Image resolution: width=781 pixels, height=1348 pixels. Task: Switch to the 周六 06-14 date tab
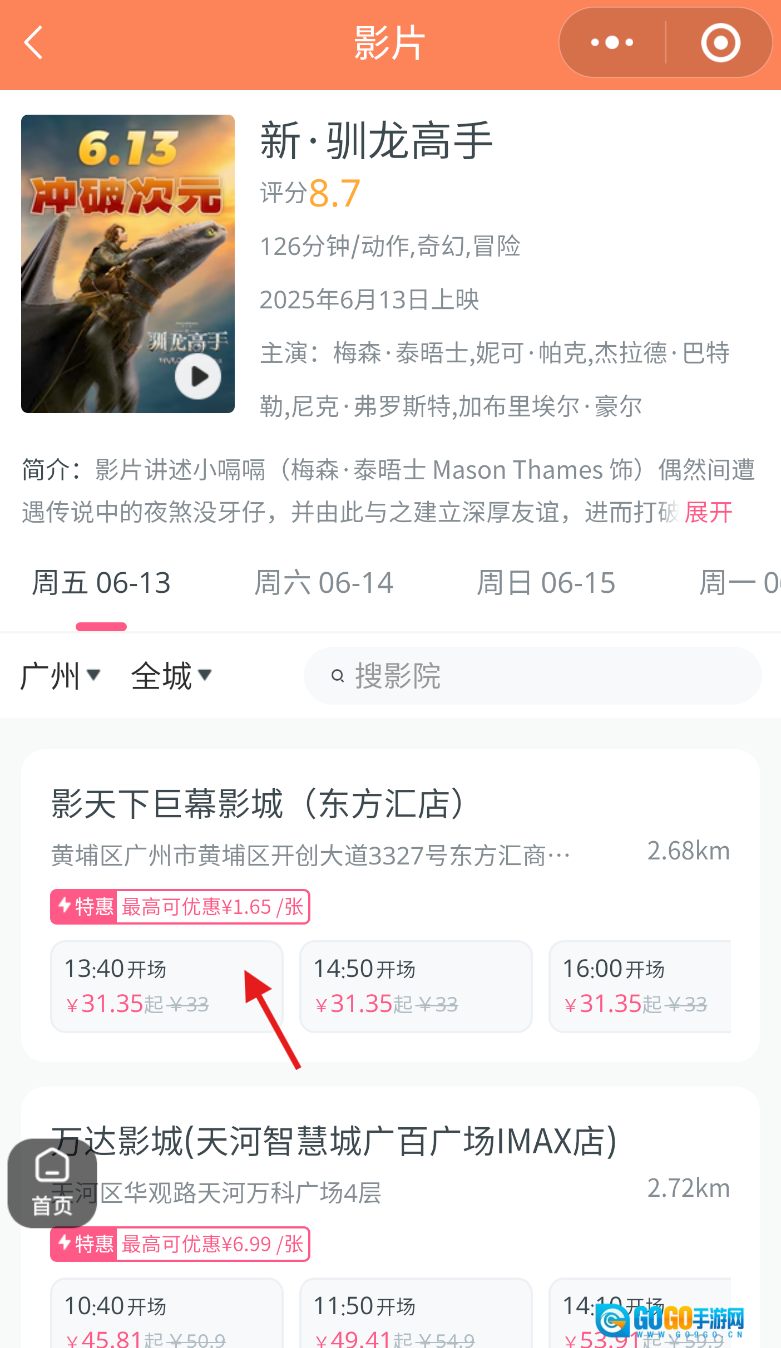(x=324, y=583)
